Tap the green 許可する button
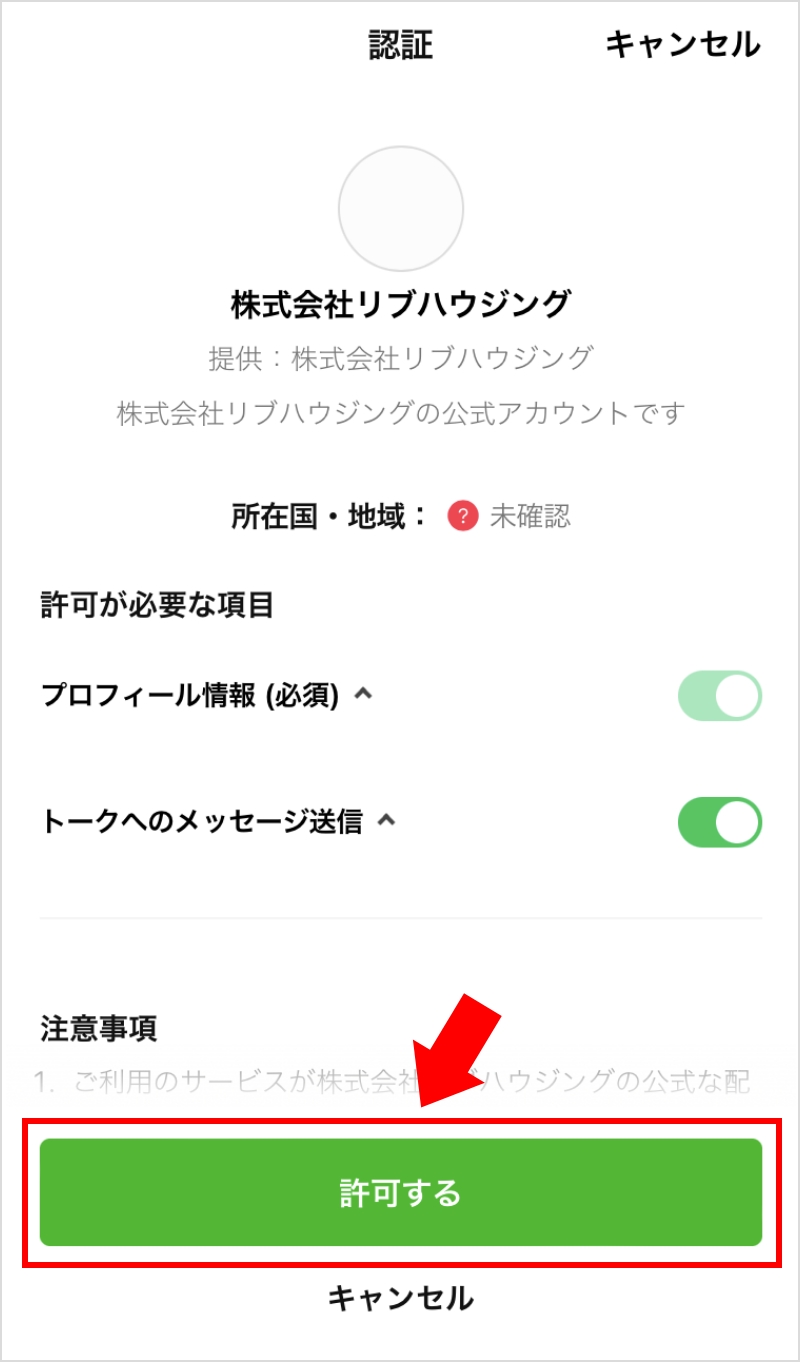Viewport: 800px width, 1362px height. [x=401, y=1192]
